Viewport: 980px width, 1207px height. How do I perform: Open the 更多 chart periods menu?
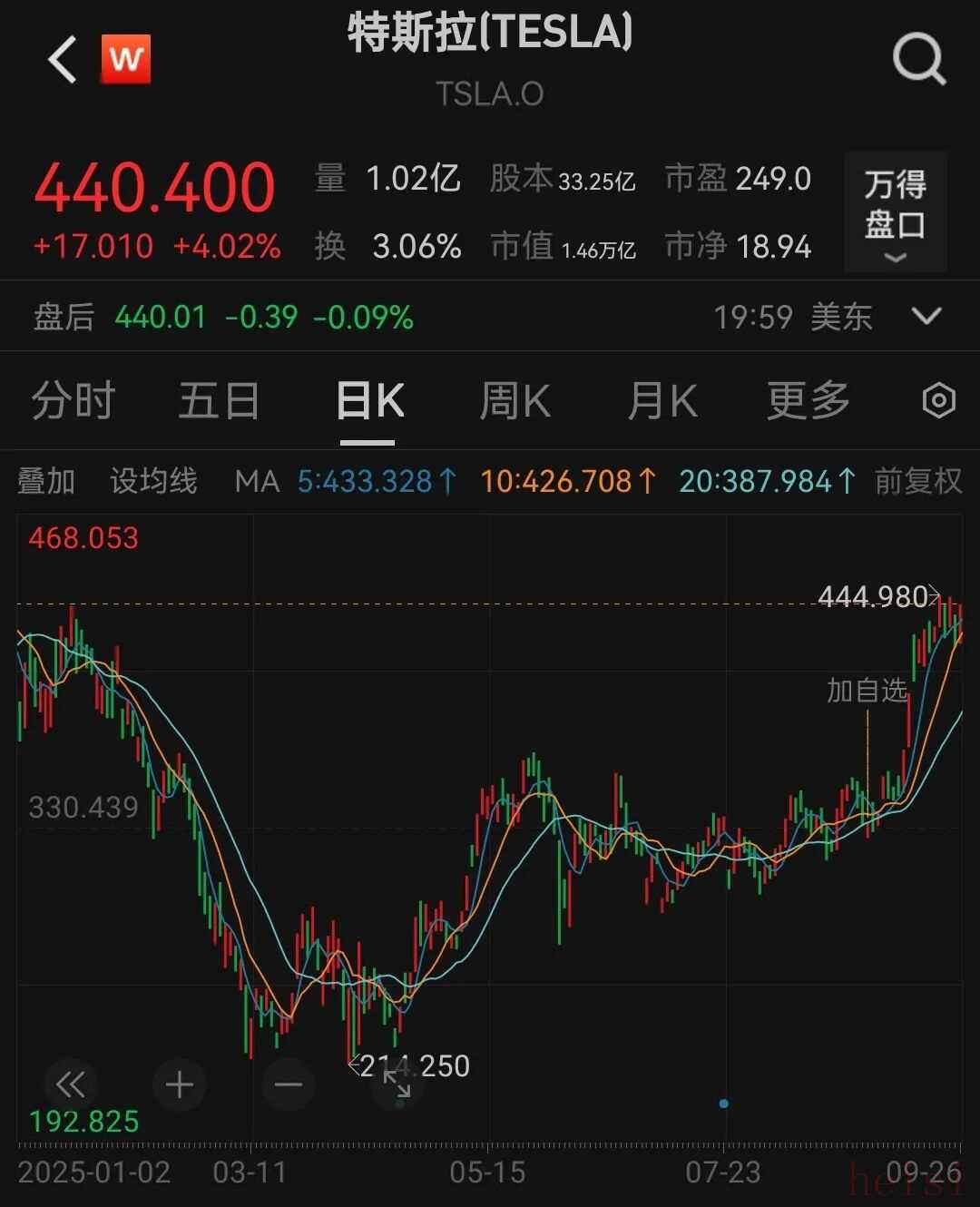[808, 400]
